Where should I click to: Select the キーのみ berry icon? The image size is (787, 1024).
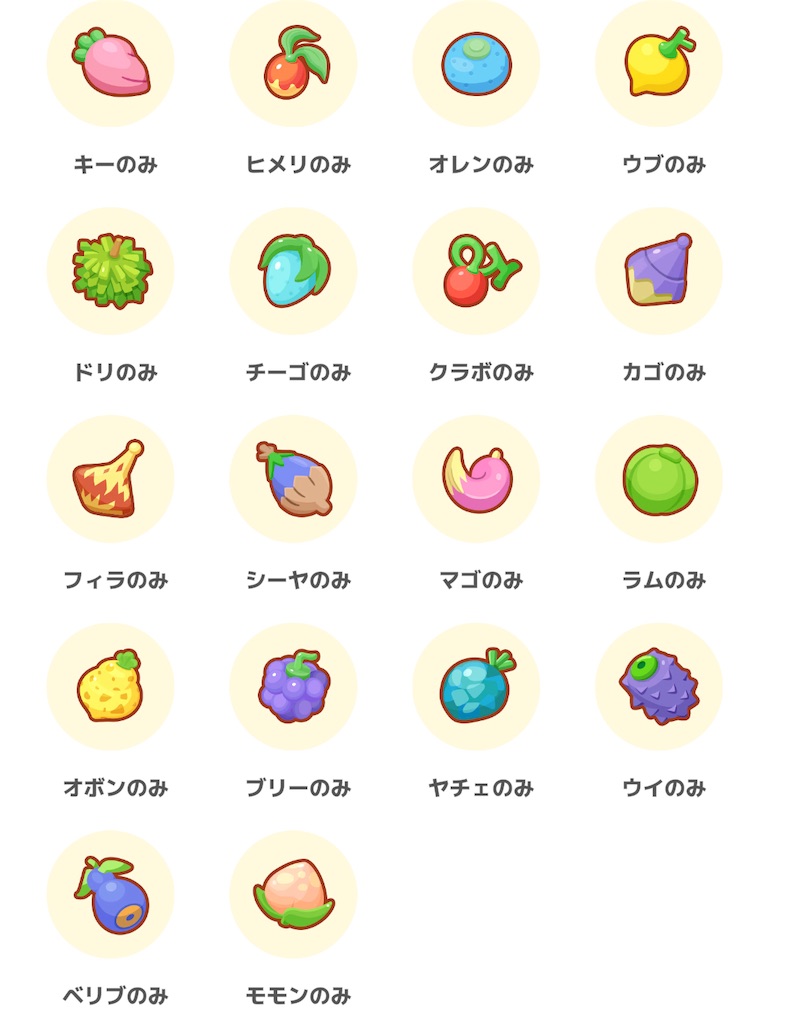[x=110, y=62]
